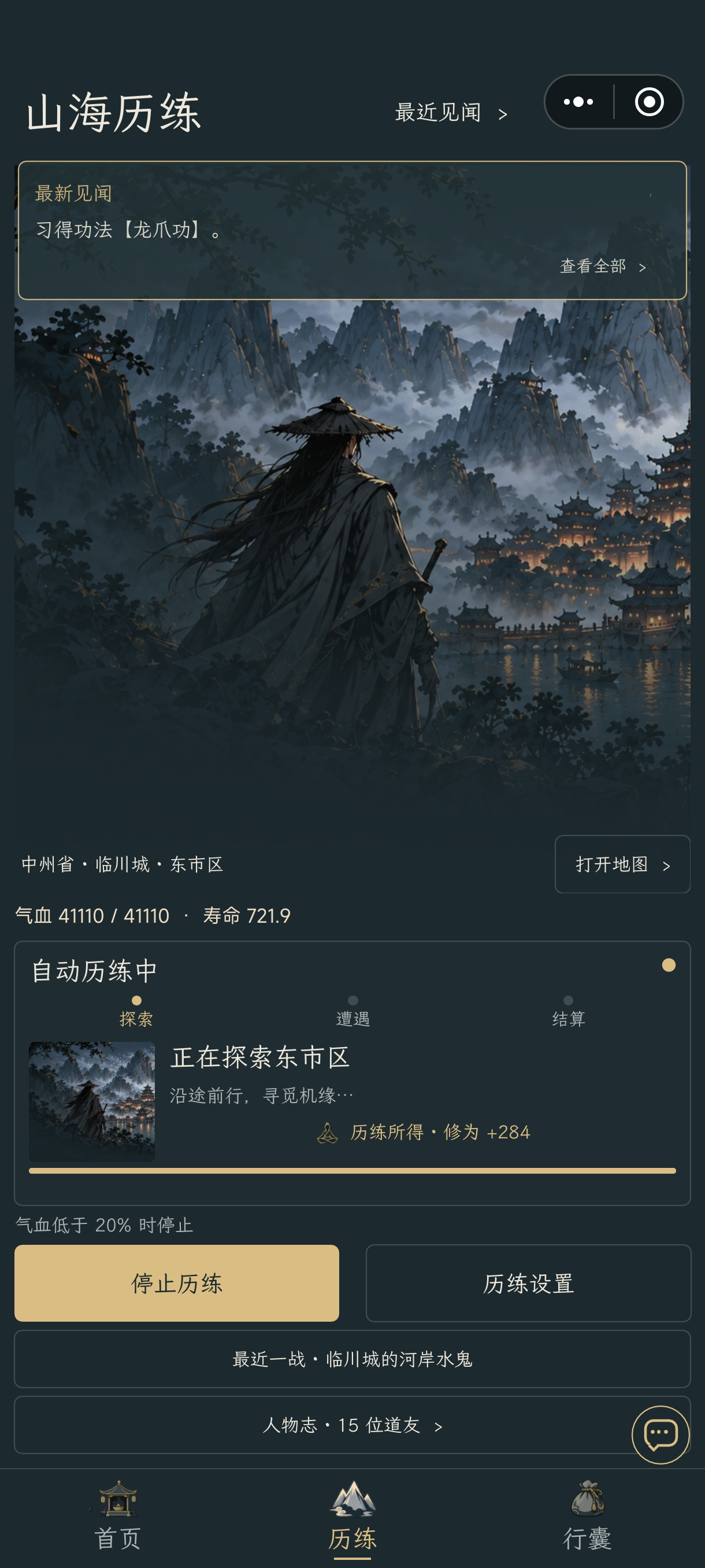This screenshot has height=1568, width=705.
Task: Open 历练设置 settings
Action: (528, 1283)
